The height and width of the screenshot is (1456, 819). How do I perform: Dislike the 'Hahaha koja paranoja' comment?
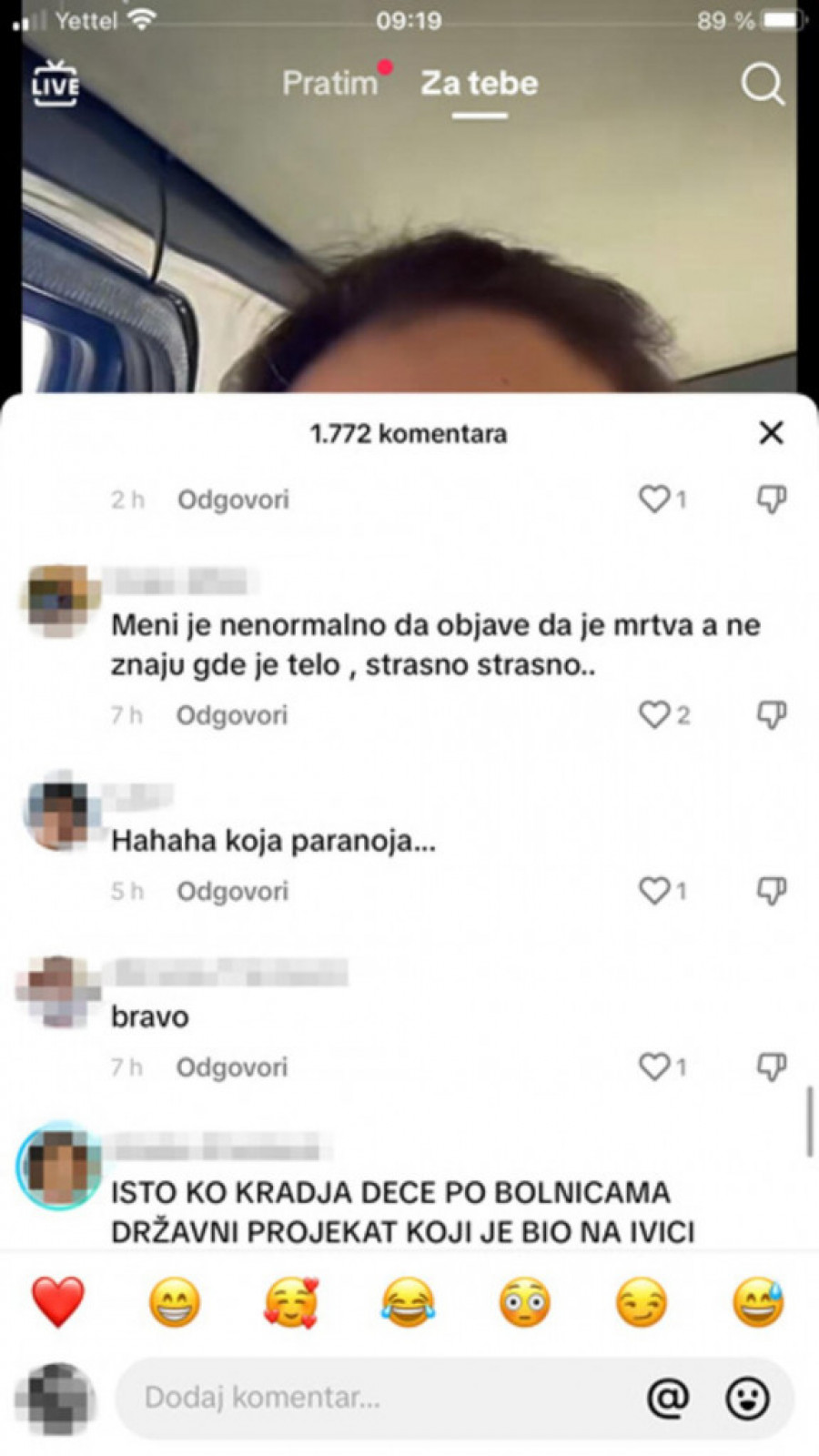(x=772, y=891)
